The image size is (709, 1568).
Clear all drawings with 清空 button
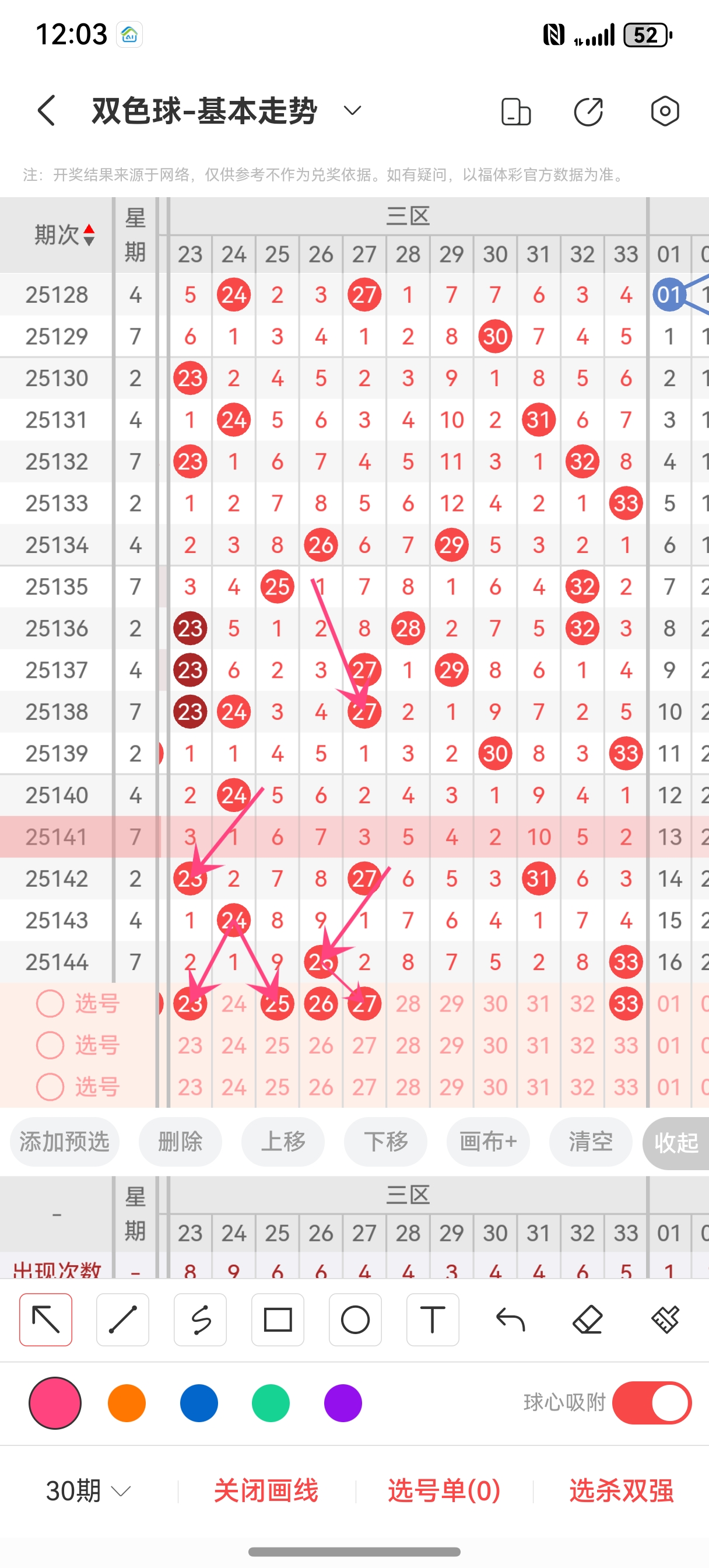589,1143
